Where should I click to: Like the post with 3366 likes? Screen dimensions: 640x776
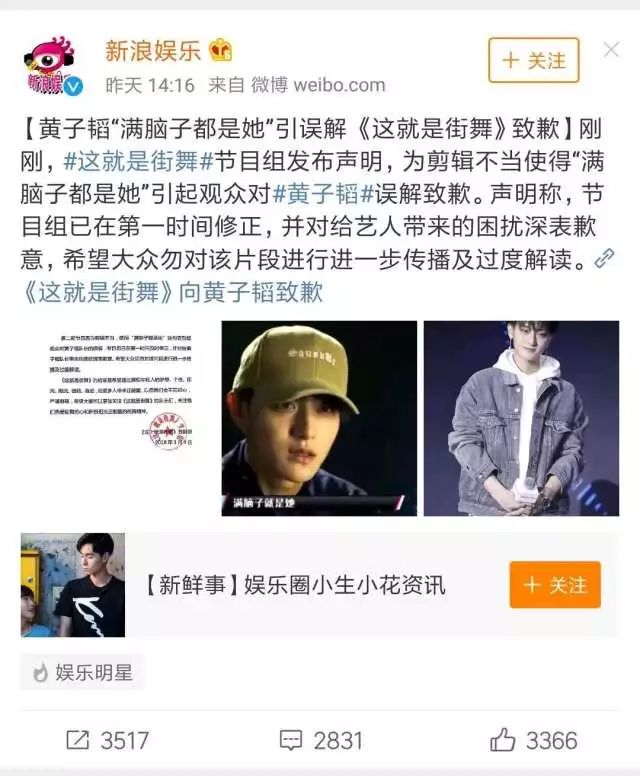point(534,740)
